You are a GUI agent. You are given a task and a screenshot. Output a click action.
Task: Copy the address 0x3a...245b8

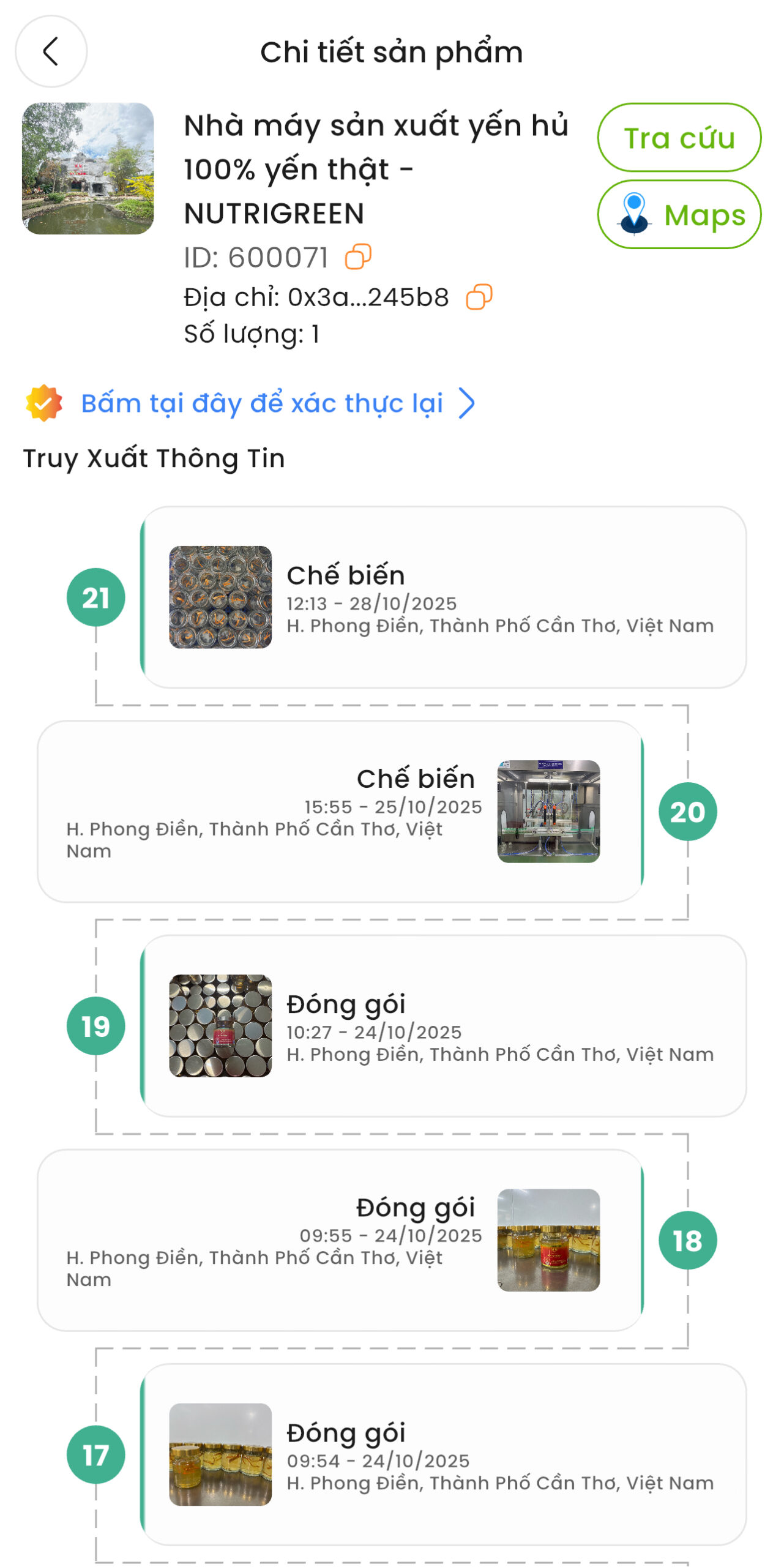click(x=479, y=297)
